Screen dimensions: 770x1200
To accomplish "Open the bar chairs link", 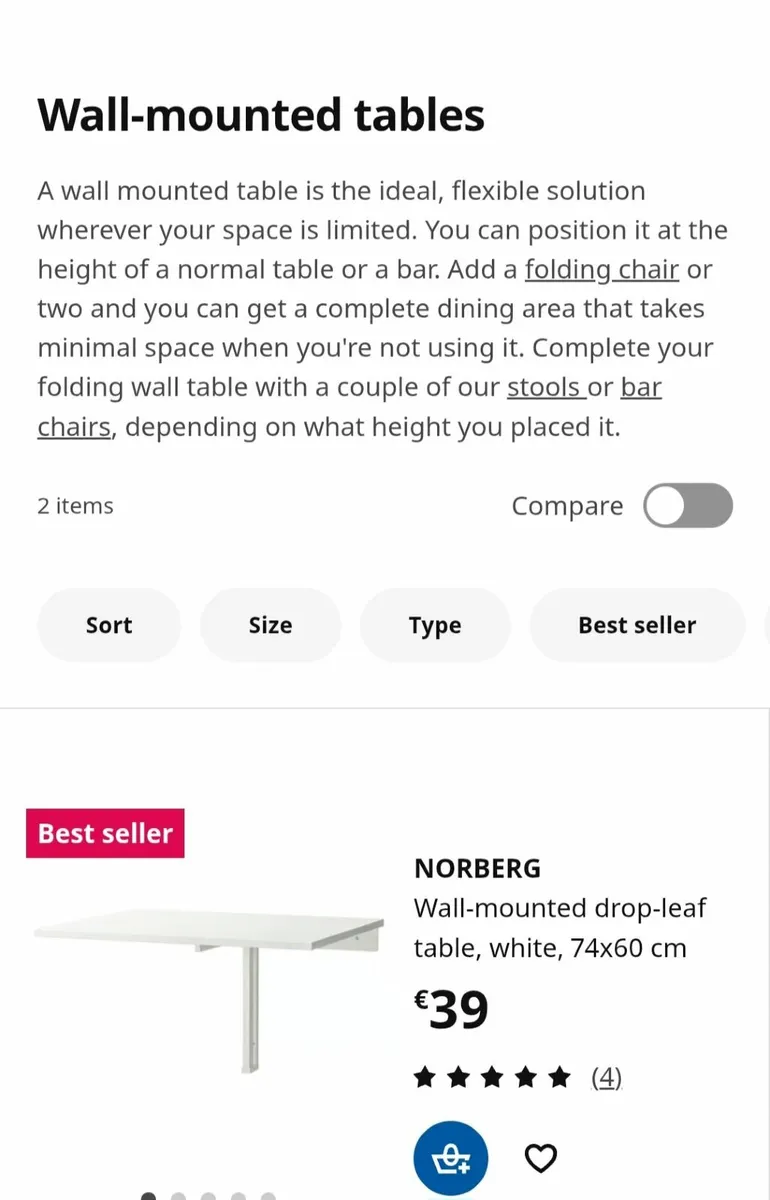I will click(74, 427).
